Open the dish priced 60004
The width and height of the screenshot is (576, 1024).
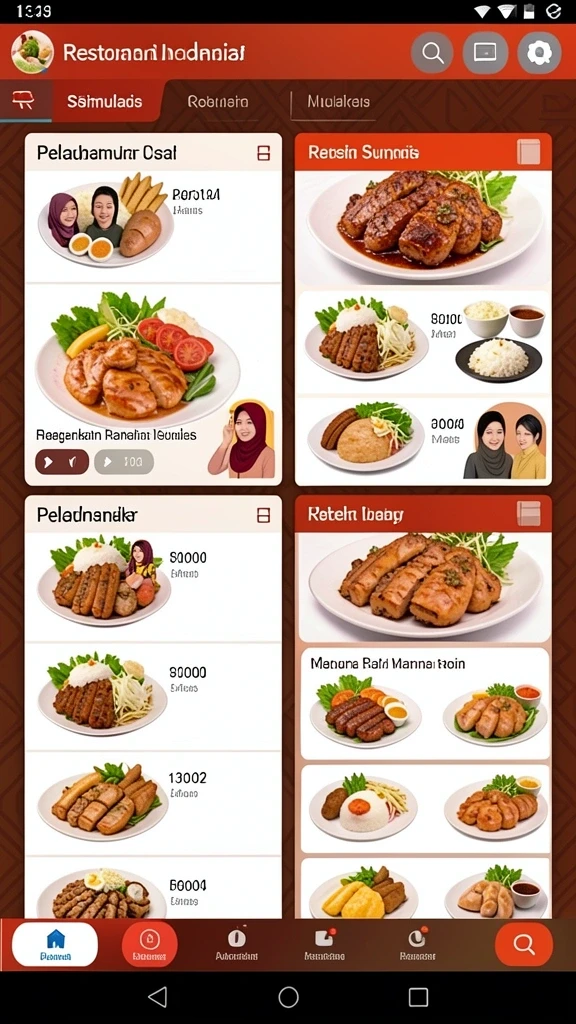click(x=153, y=888)
